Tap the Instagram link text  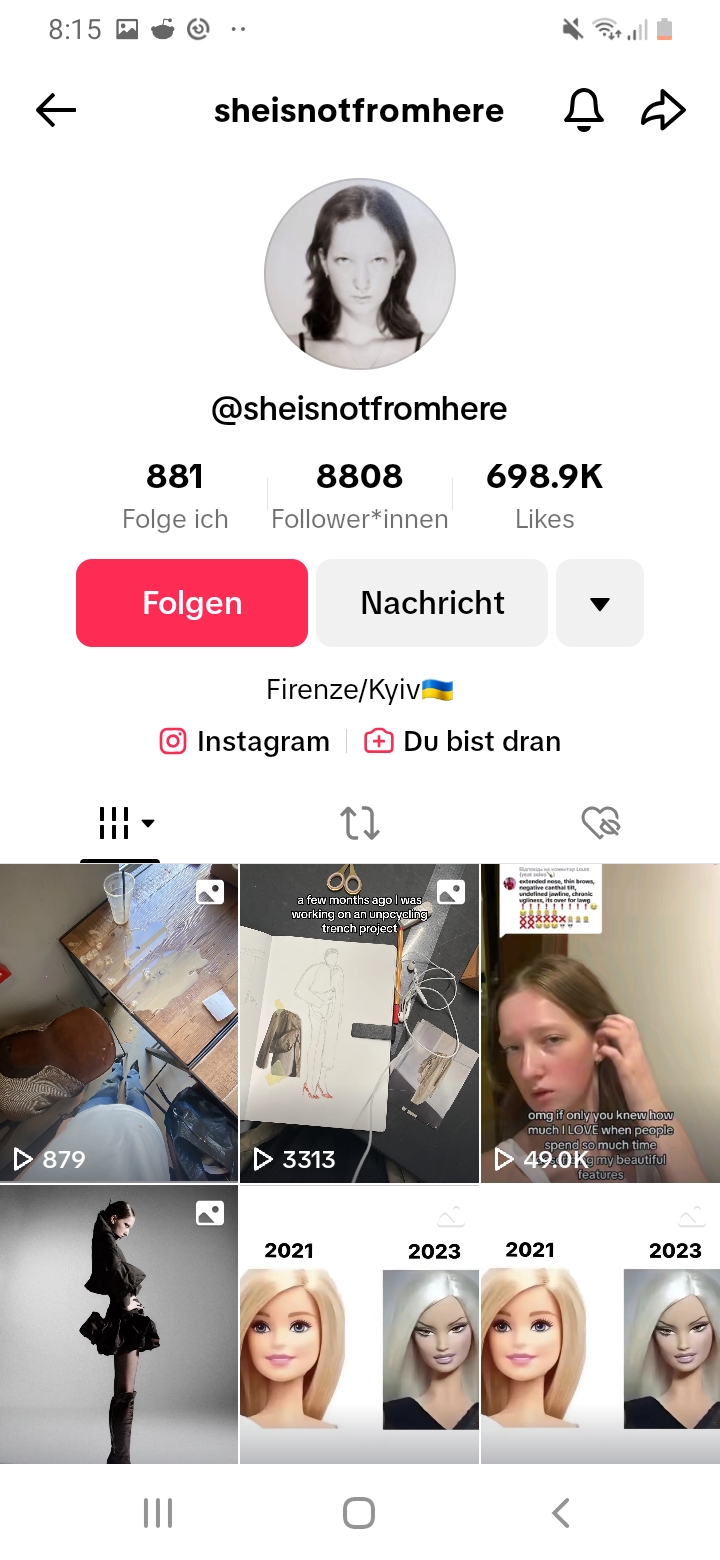[264, 741]
